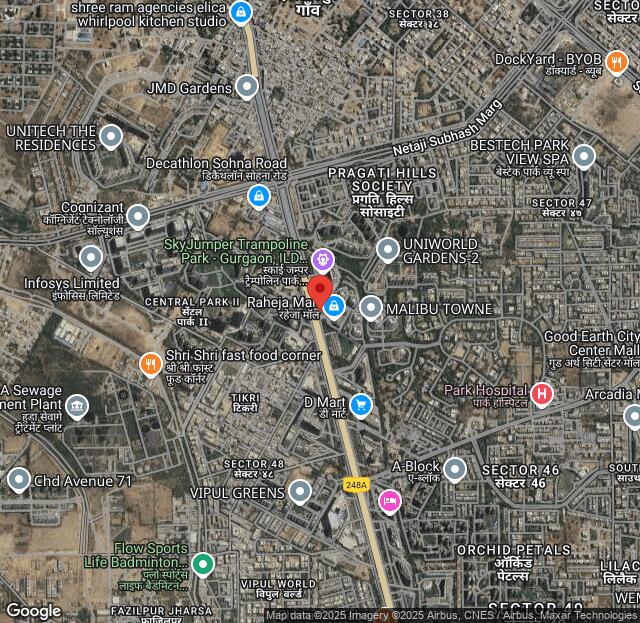Viewport: 640px width, 623px height.
Task: Select the D Mart shopping cart pin
Action: tap(360, 405)
